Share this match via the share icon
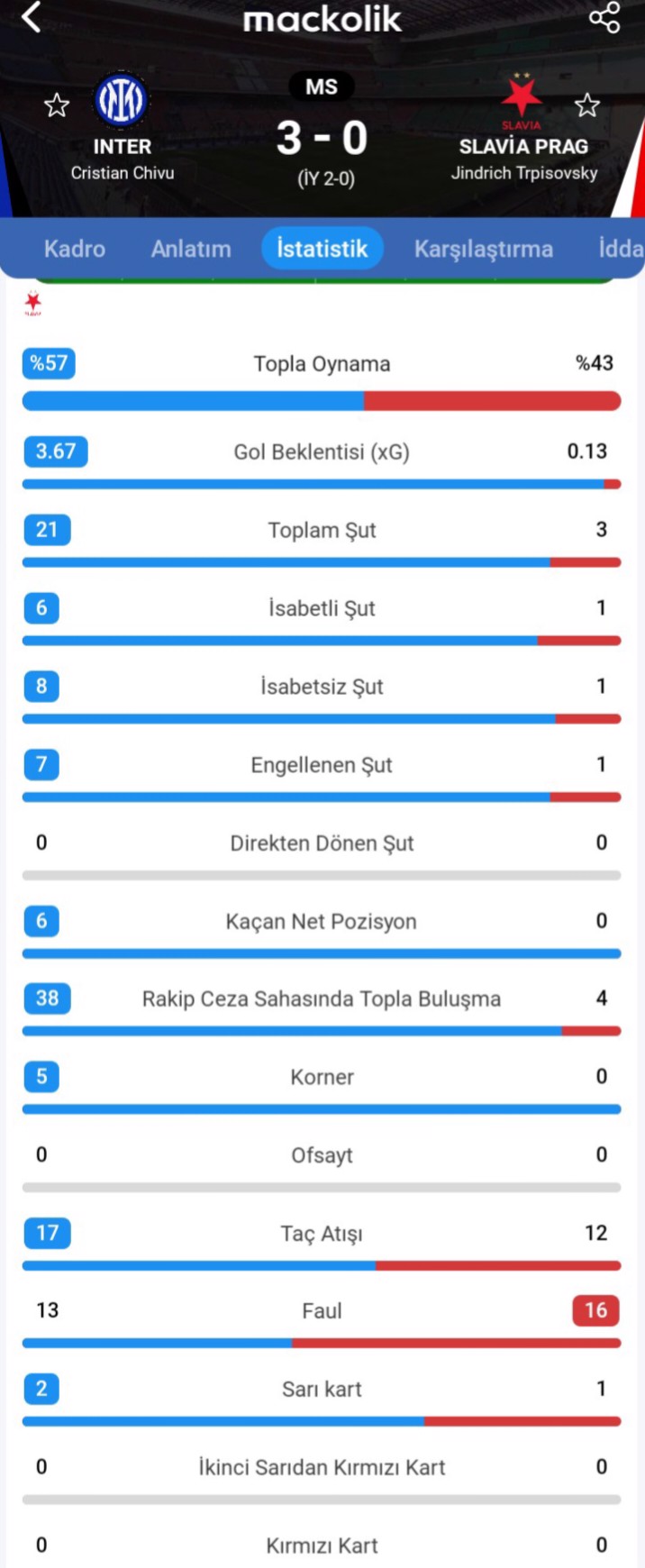 604,17
